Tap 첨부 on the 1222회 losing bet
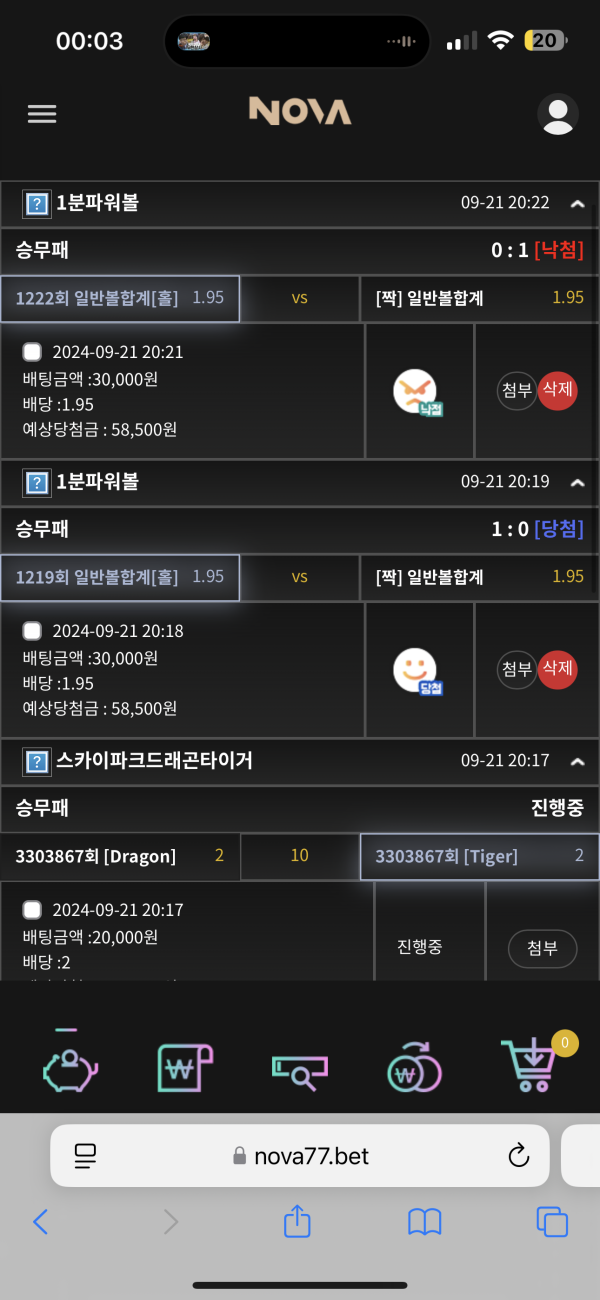600x1300 pixels. (517, 390)
